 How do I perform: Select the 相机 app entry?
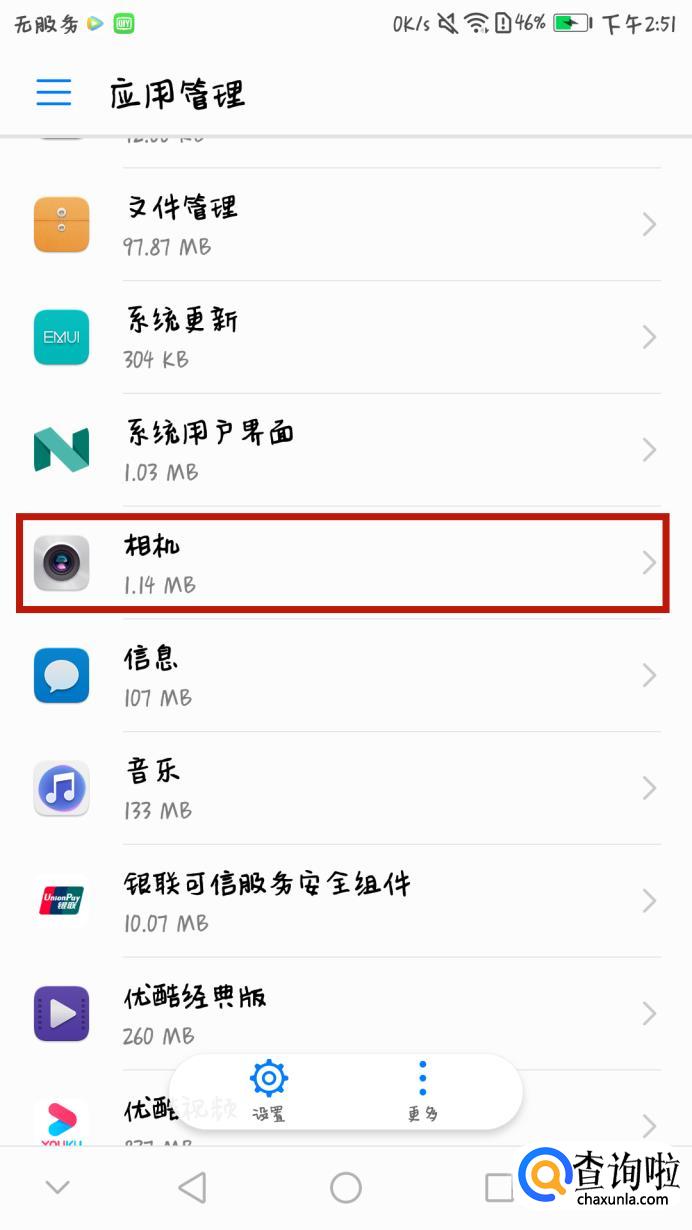345,563
